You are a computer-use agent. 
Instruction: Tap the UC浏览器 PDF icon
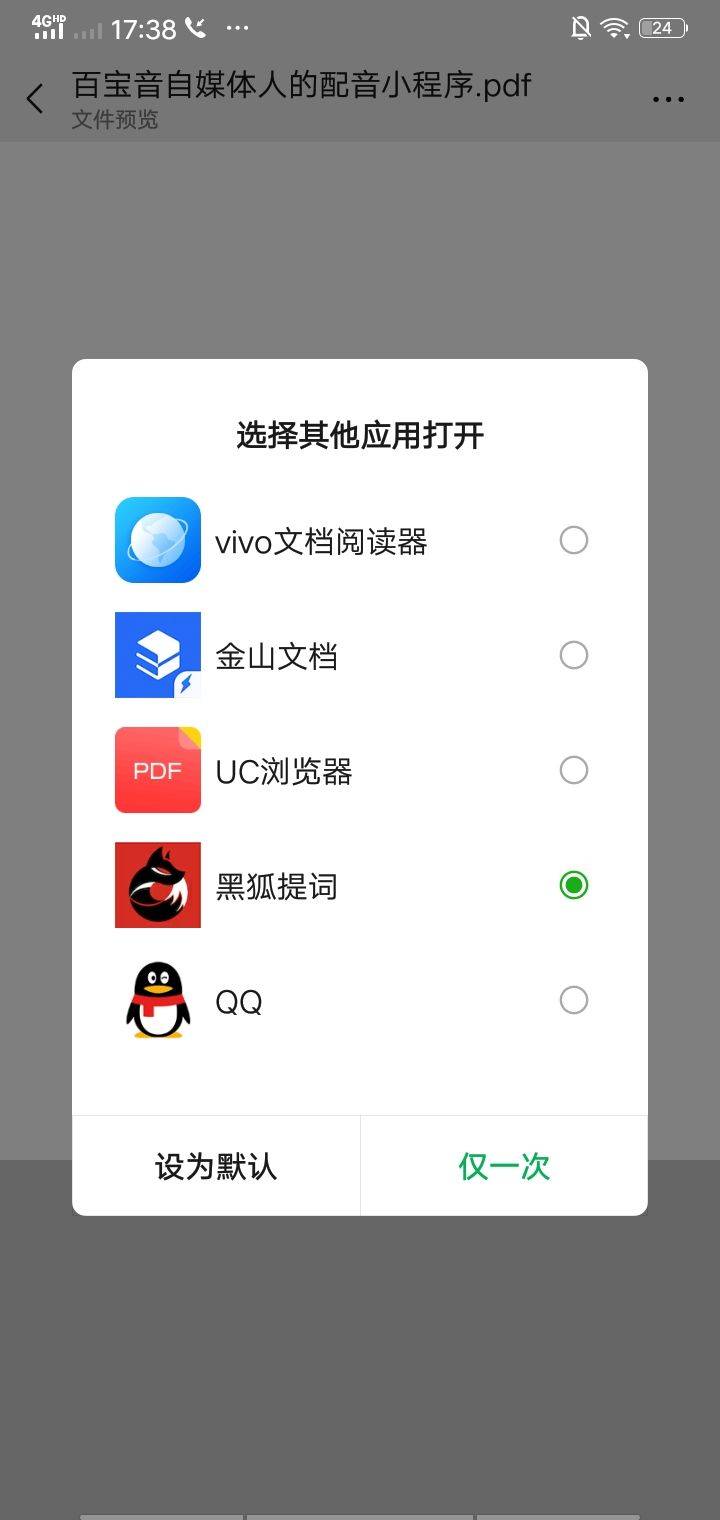coord(157,770)
